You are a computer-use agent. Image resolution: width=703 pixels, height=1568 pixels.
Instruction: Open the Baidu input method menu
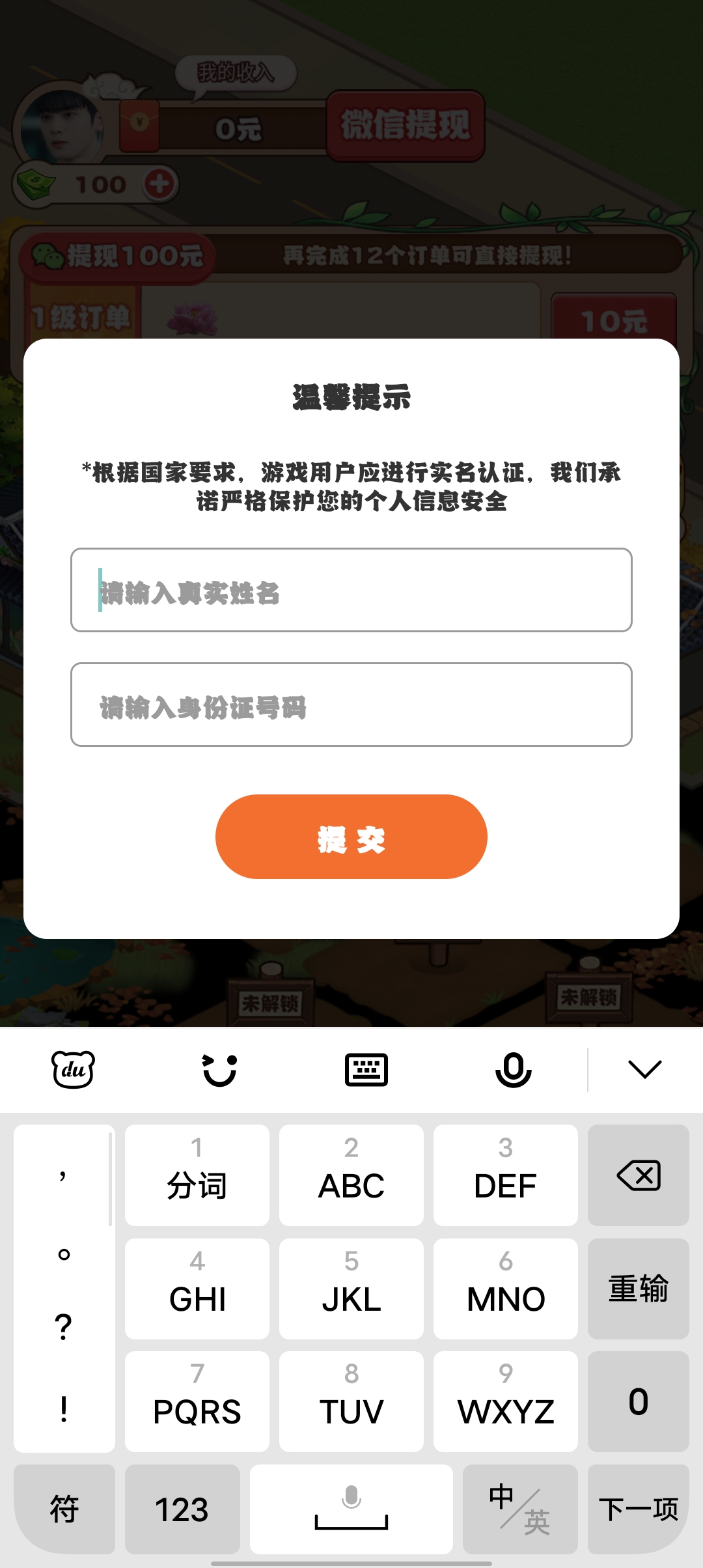click(x=73, y=1069)
